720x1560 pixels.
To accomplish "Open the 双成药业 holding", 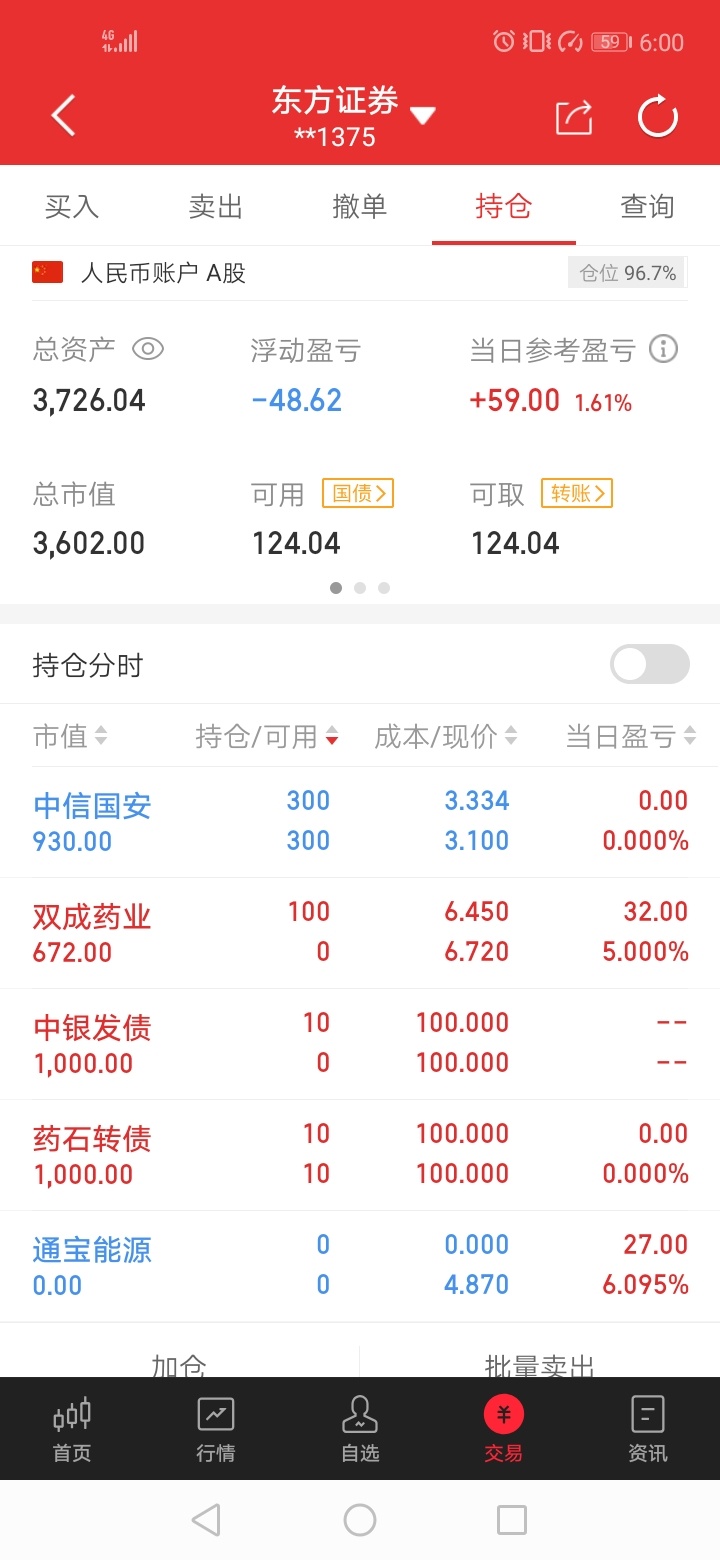I will click(x=360, y=933).
